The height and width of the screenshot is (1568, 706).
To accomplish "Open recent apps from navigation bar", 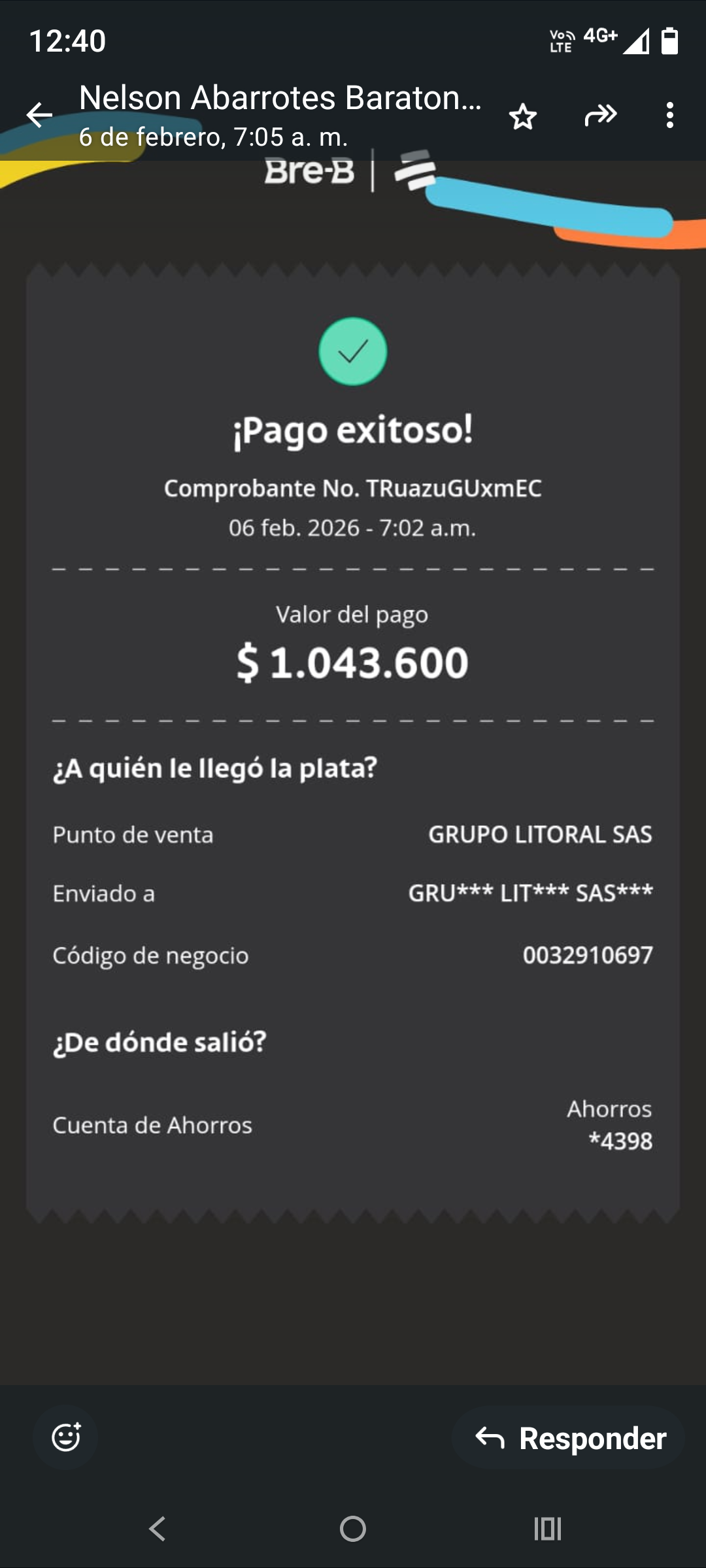I will (x=548, y=1529).
